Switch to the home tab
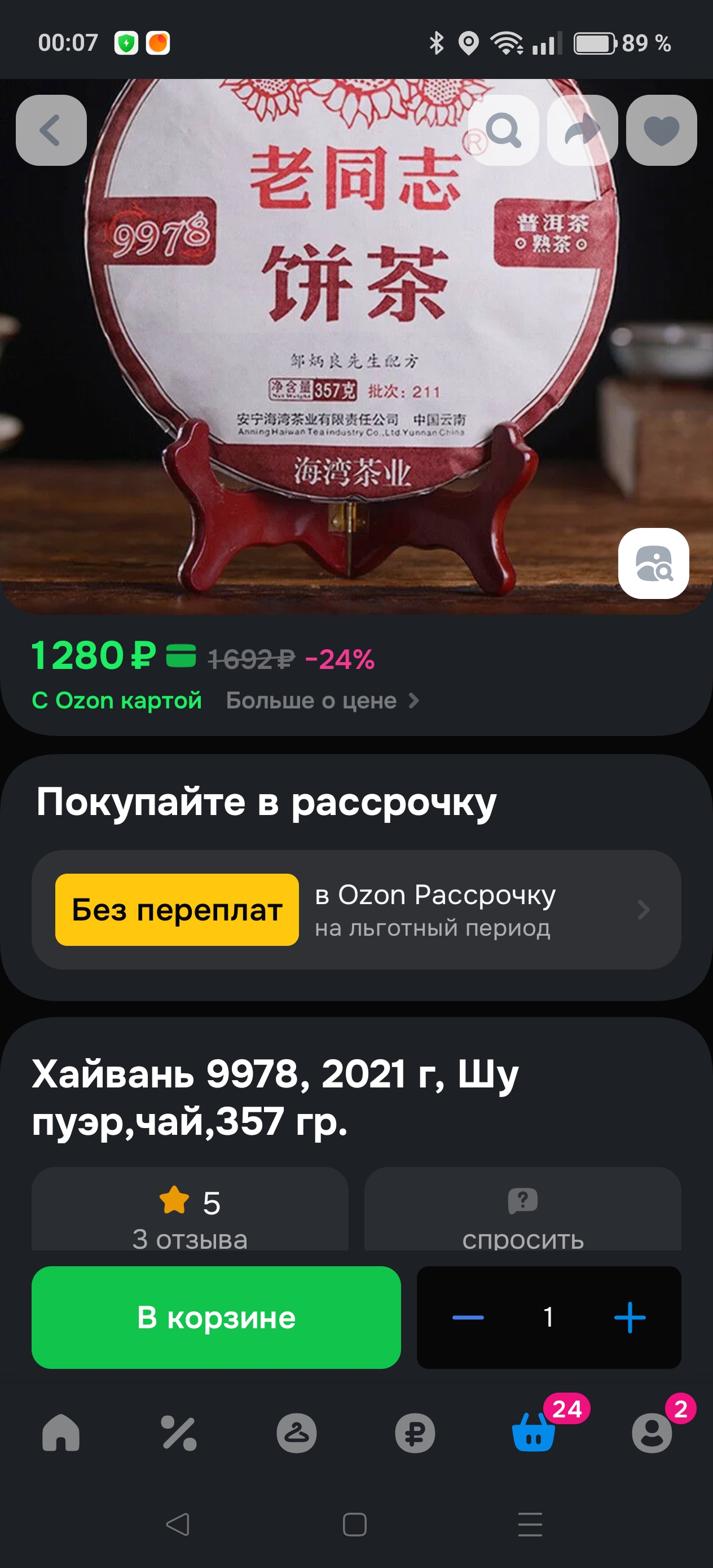 point(61,1433)
